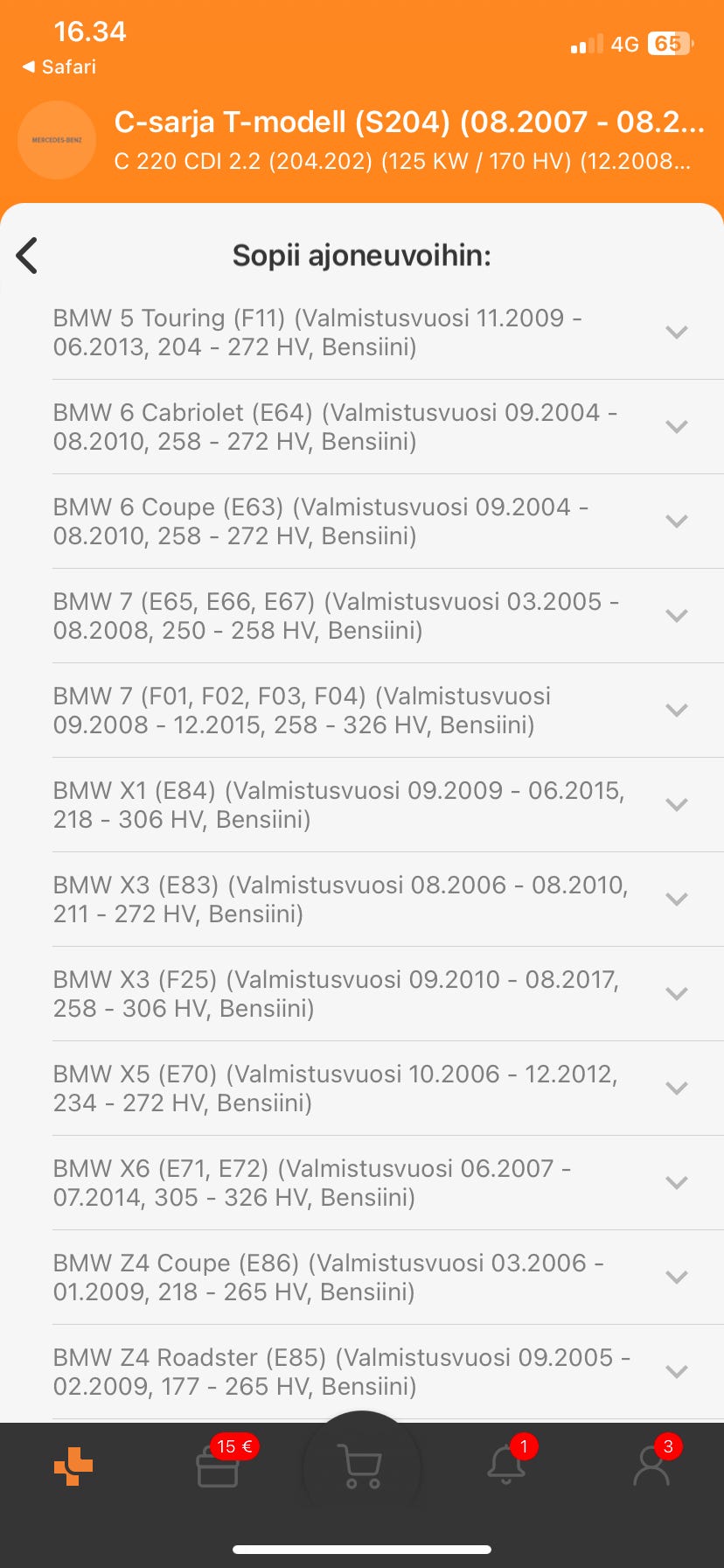724x1568 pixels.
Task: Show details for BMW X5 (E70)
Action: click(x=676, y=1088)
